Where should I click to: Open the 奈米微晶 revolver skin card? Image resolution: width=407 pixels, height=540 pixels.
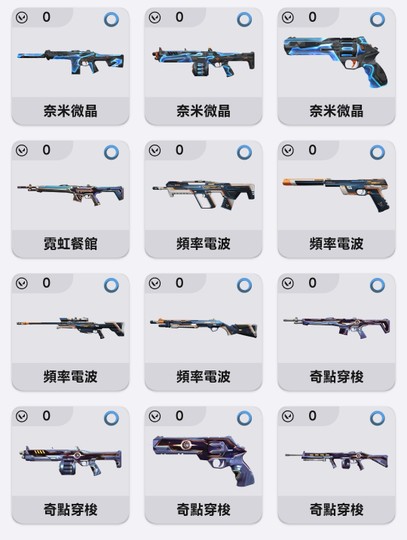(336, 66)
